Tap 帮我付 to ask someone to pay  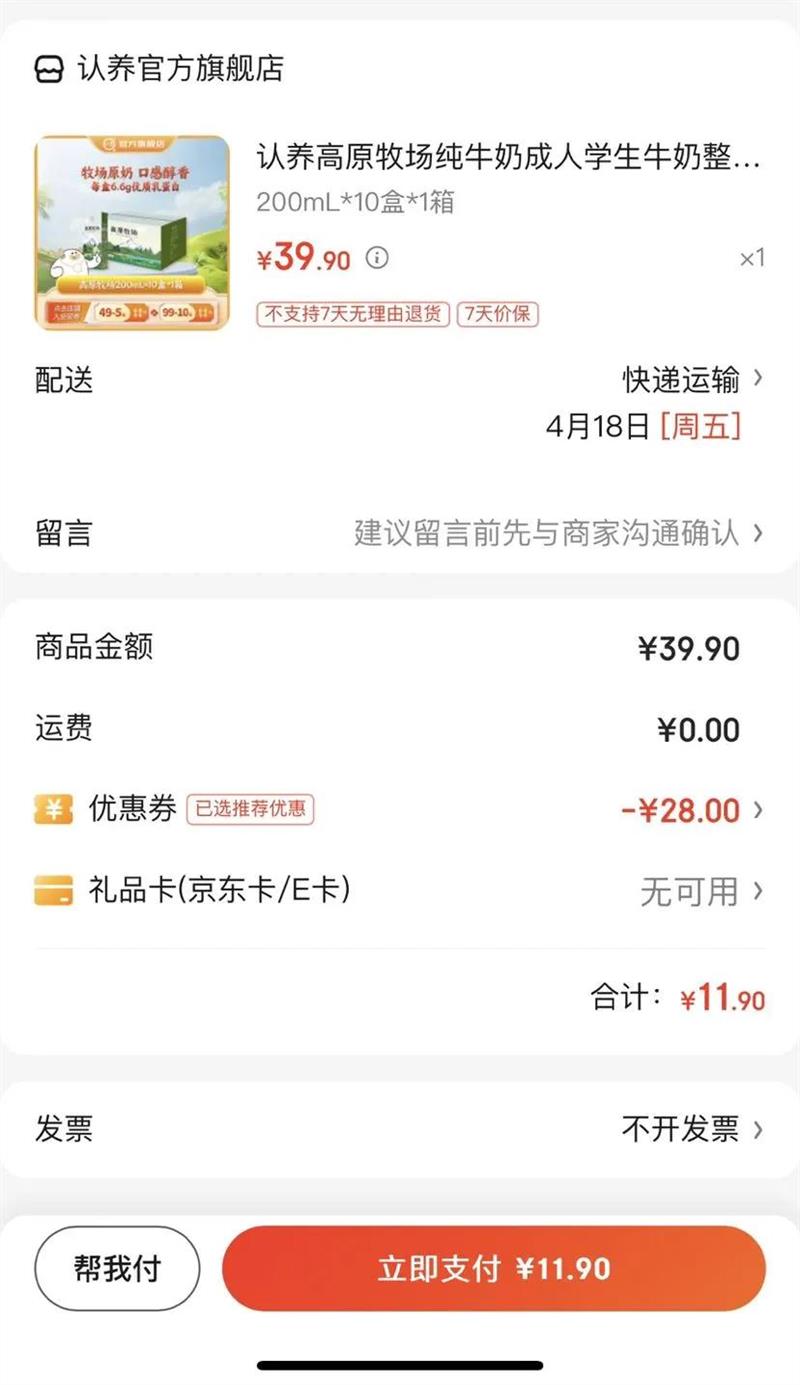[x=117, y=1269]
